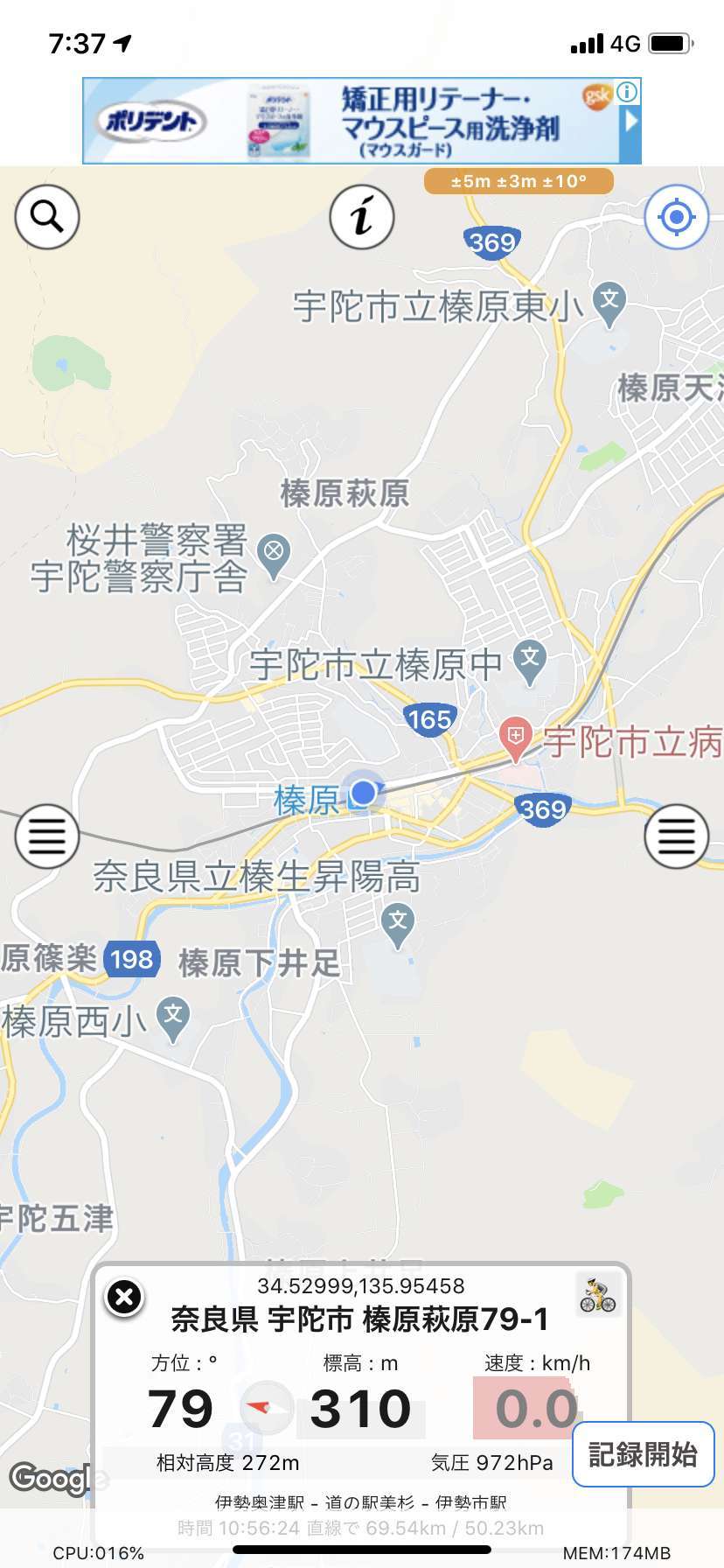Image resolution: width=724 pixels, height=1568 pixels.
Task: Center map on current location
Action: coord(677,216)
